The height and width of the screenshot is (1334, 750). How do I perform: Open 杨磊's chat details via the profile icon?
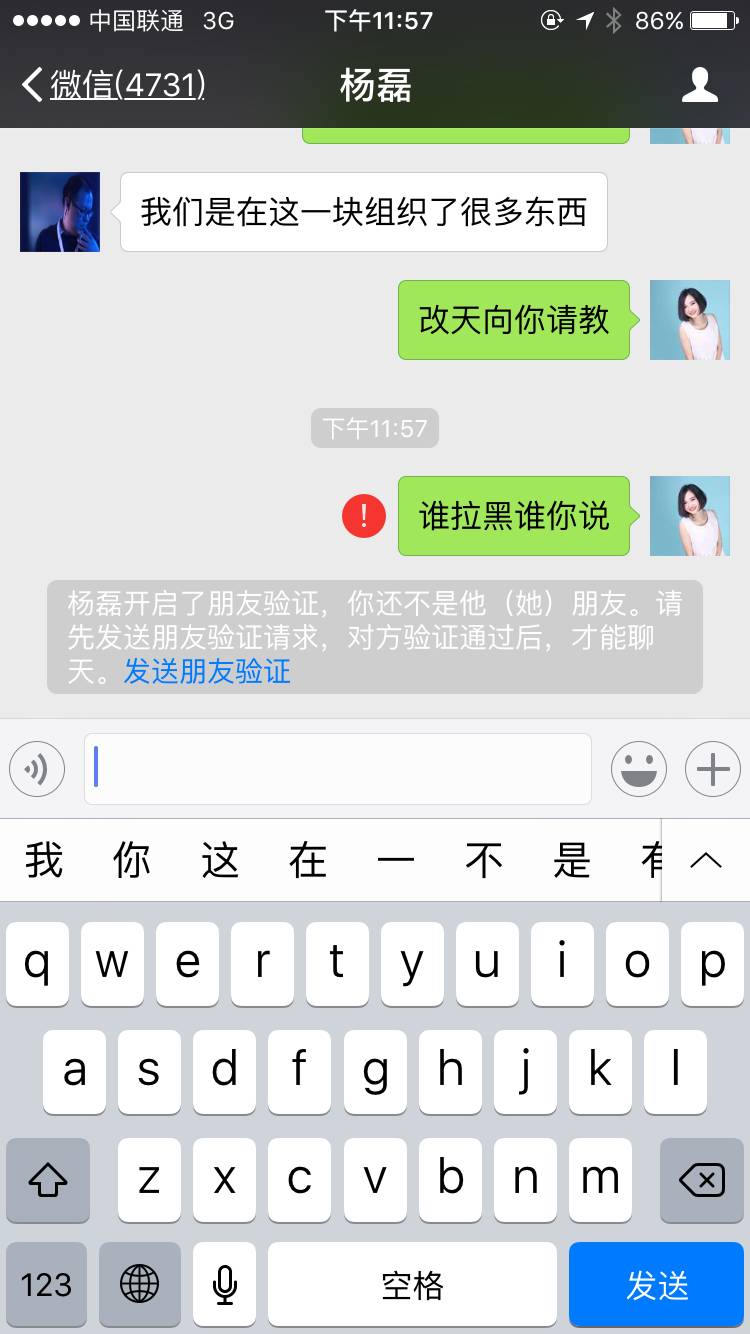click(699, 85)
